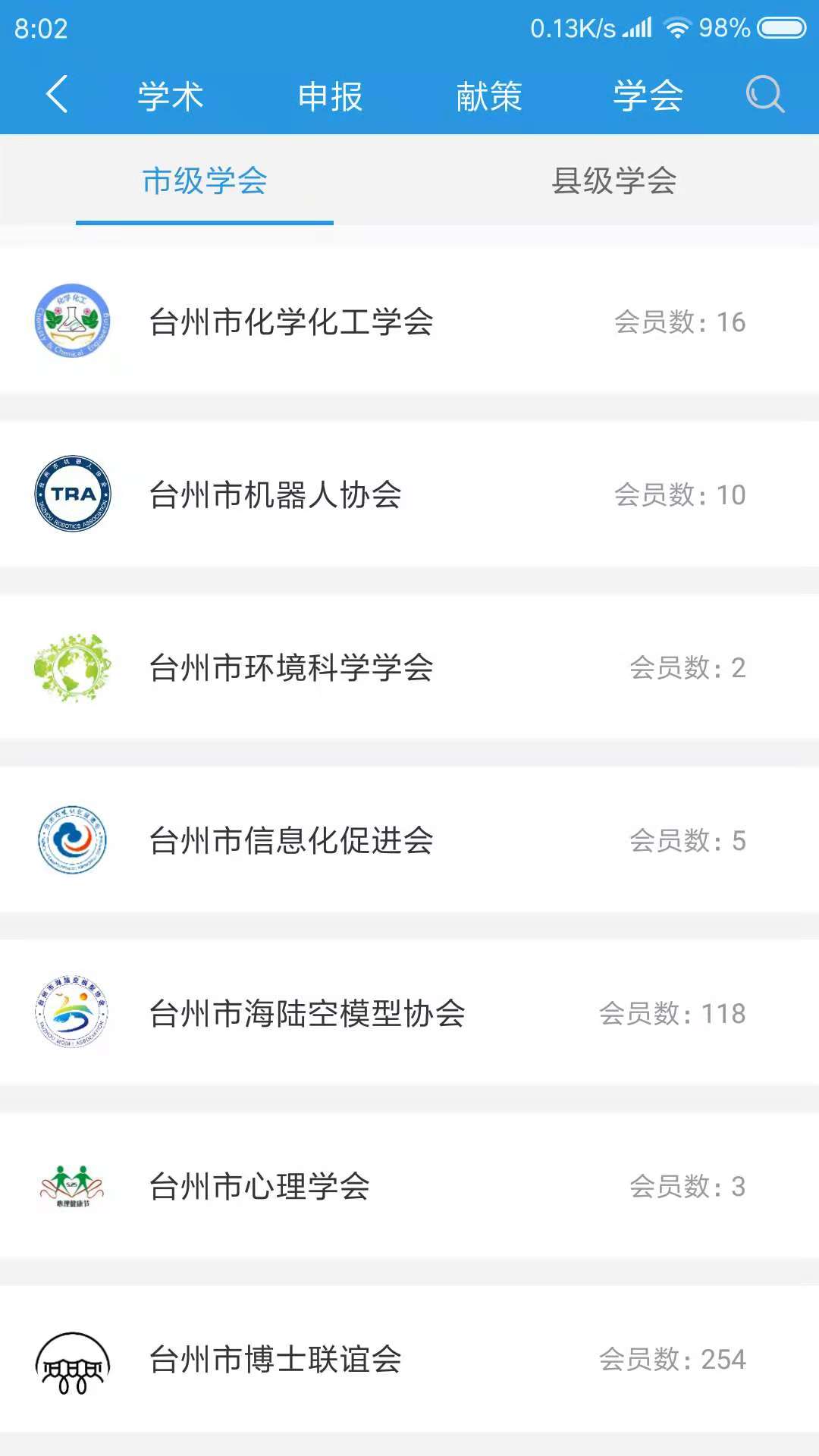819x1456 pixels.
Task: Open the 申报 section
Action: pos(331,94)
